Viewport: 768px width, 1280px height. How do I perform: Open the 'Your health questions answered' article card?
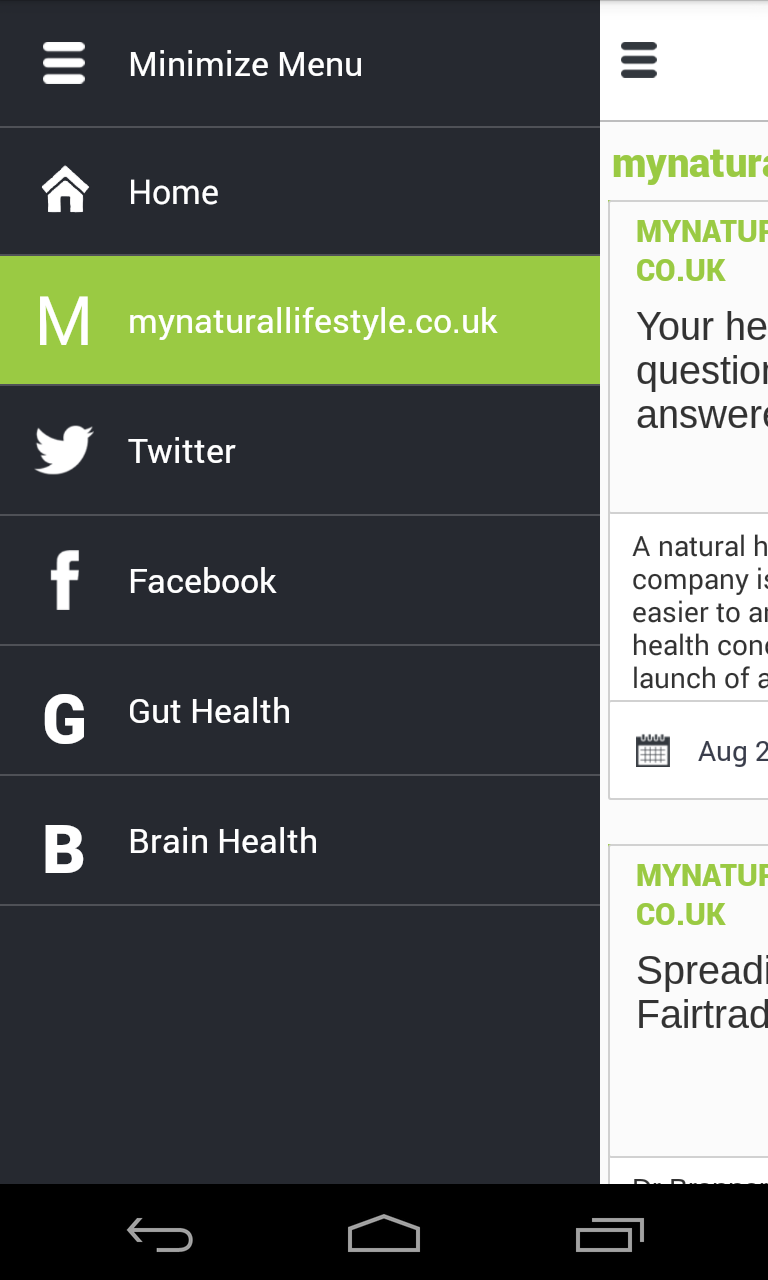click(700, 370)
